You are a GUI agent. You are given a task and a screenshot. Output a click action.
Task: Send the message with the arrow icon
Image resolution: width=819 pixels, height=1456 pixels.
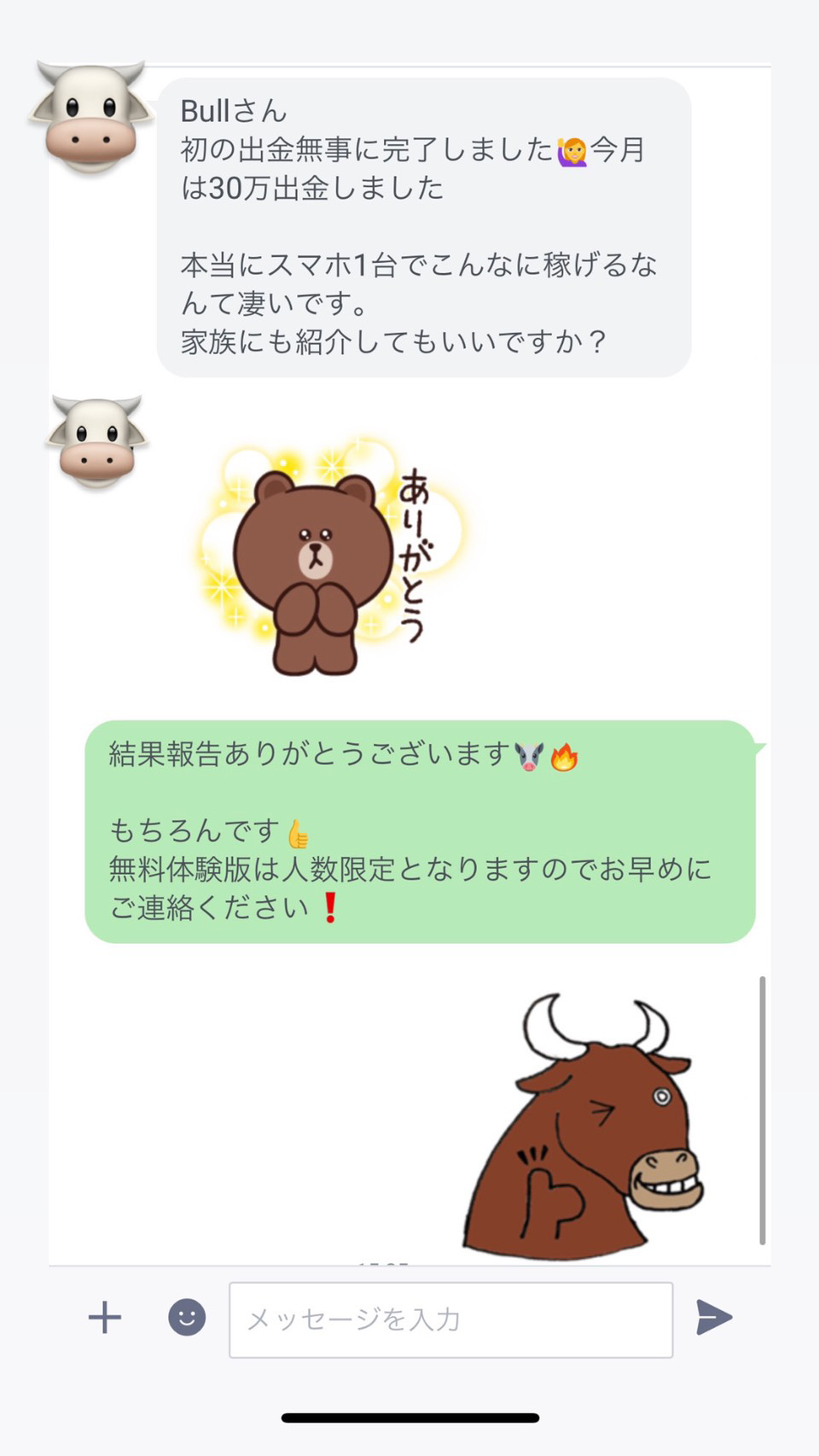[x=713, y=1318]
